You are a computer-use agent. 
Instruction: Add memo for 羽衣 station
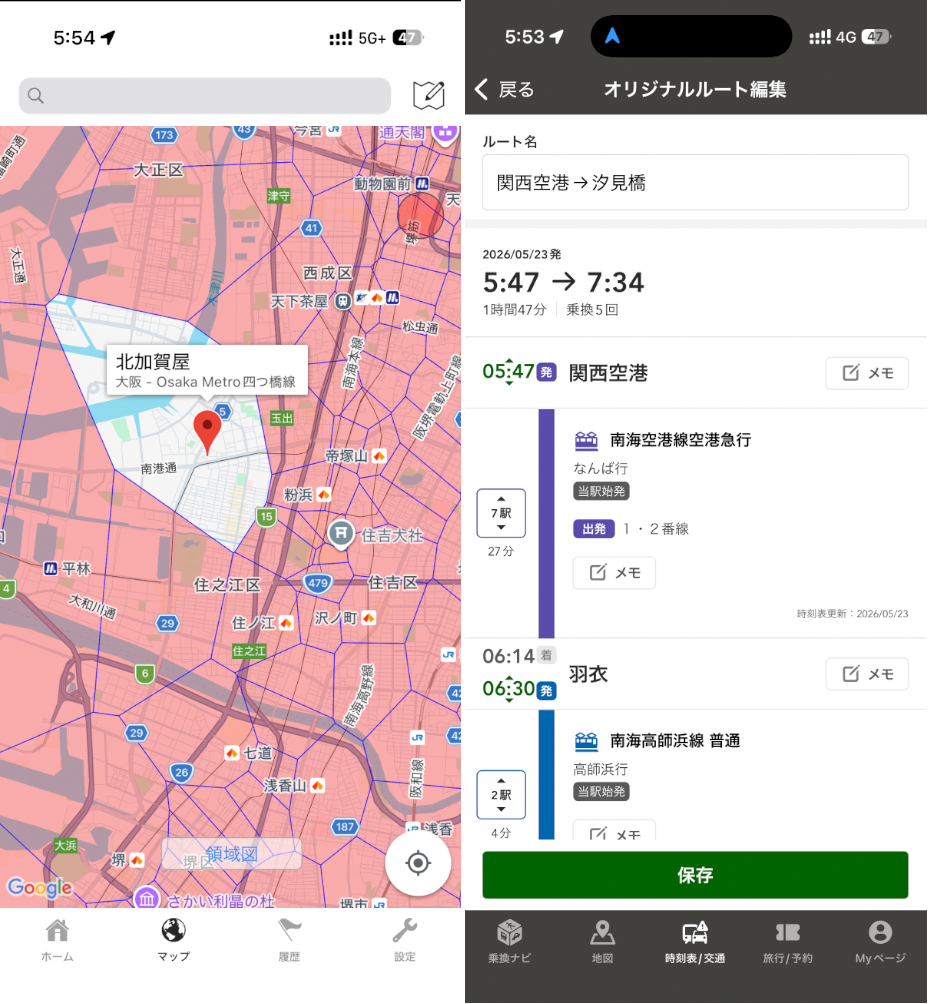pos(867,674)
